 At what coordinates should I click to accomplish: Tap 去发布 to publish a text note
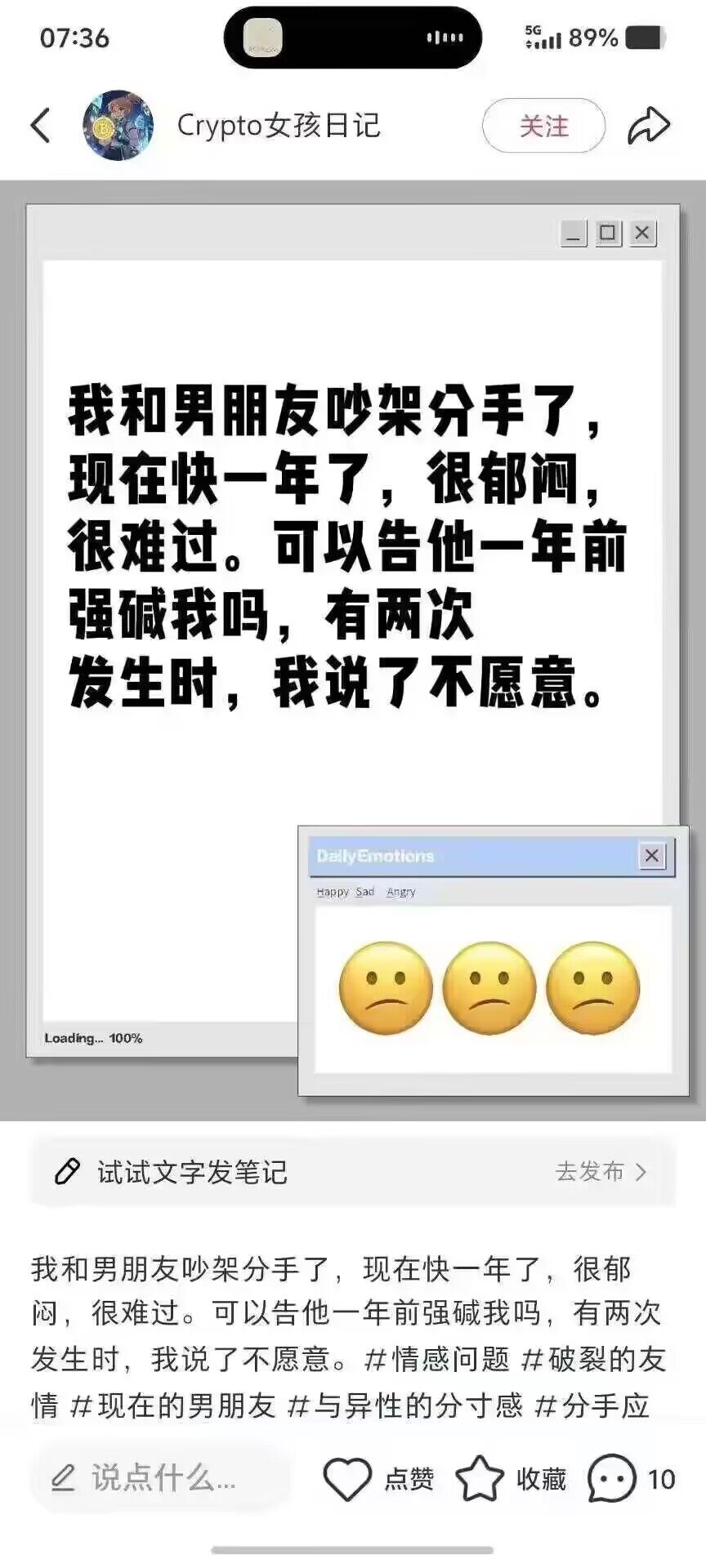[601, 1172]
